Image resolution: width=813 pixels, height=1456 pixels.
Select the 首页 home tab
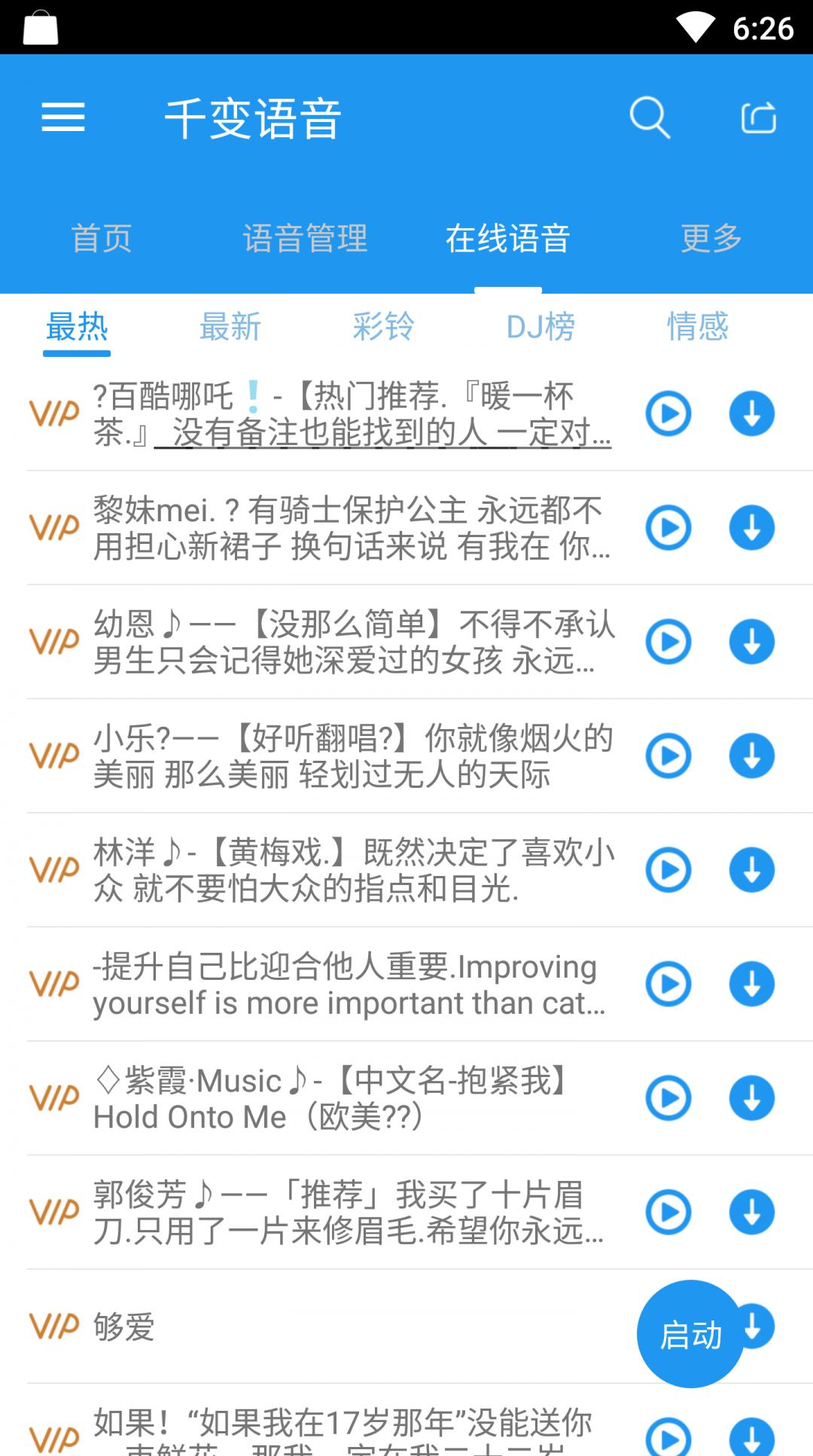point(102,237)
